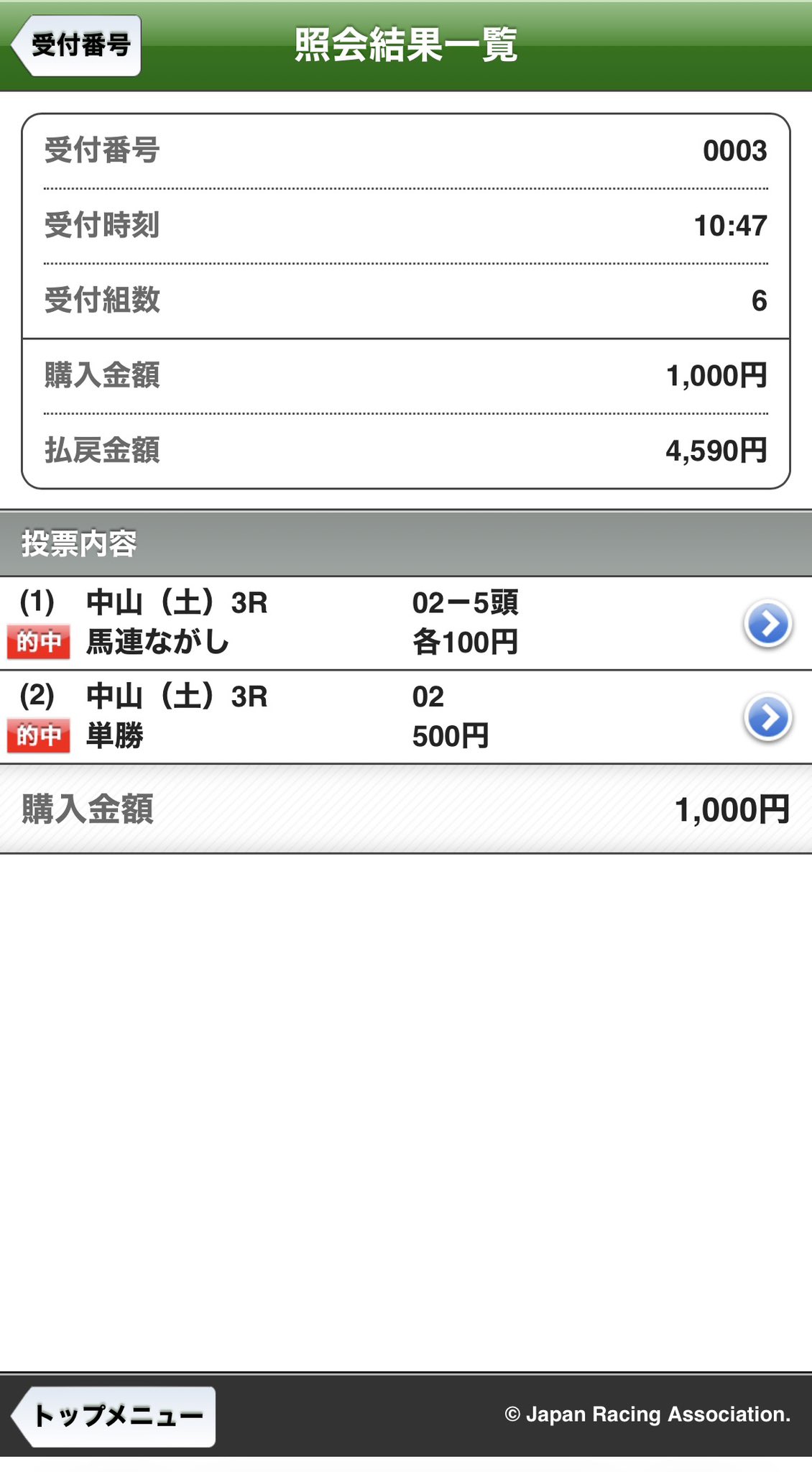Screen dimensions: 812x1472
Task: Return to トップメニュー
Action: coord(115,1416)
